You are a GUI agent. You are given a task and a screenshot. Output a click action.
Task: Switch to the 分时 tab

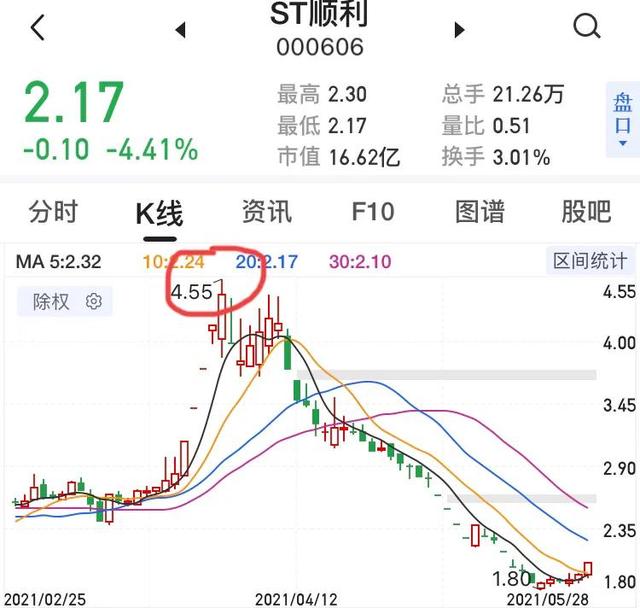point(53,212)
